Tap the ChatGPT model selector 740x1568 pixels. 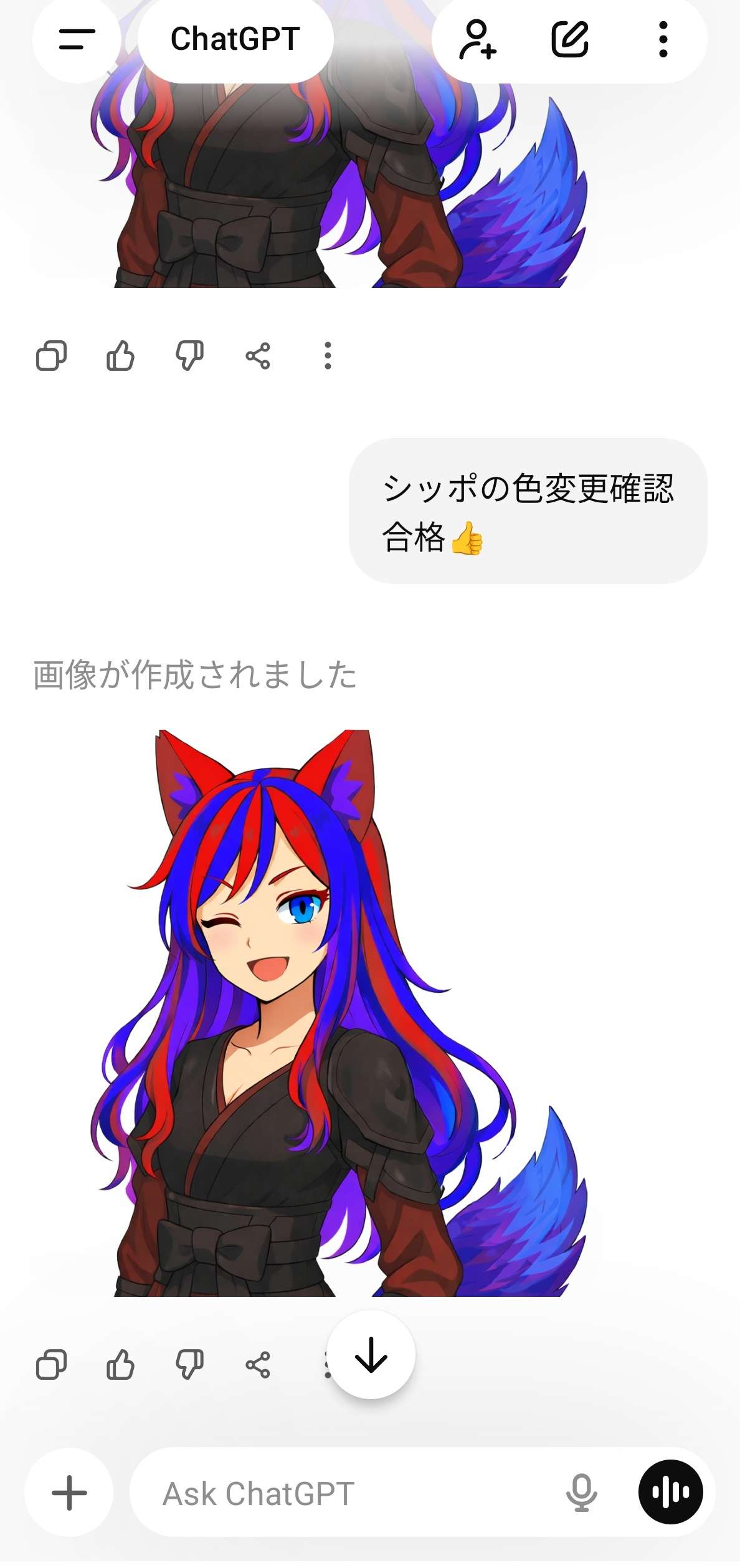(x=235, y=39)
